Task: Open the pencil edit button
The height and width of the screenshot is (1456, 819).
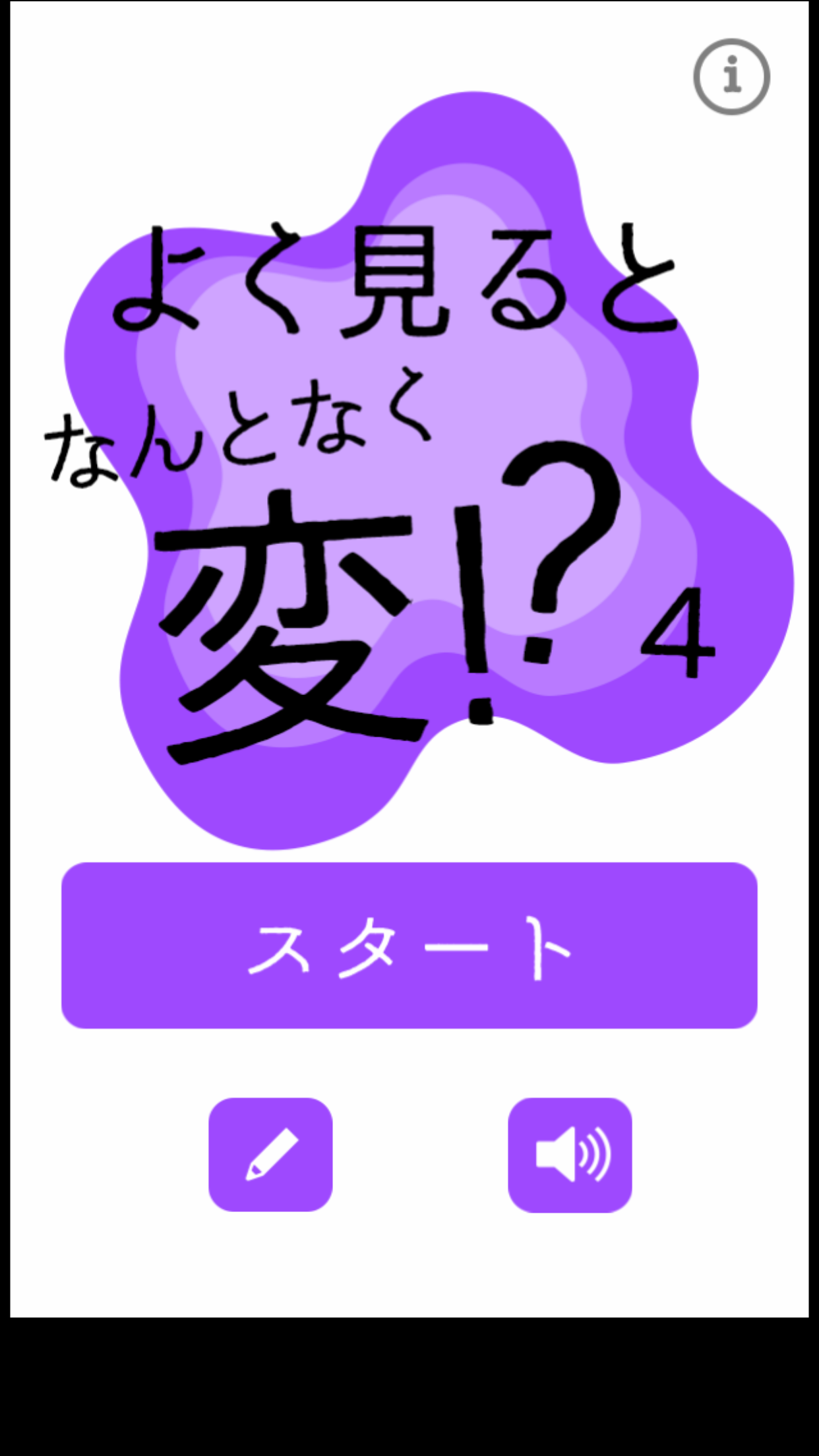Action: pos(270,1154)
